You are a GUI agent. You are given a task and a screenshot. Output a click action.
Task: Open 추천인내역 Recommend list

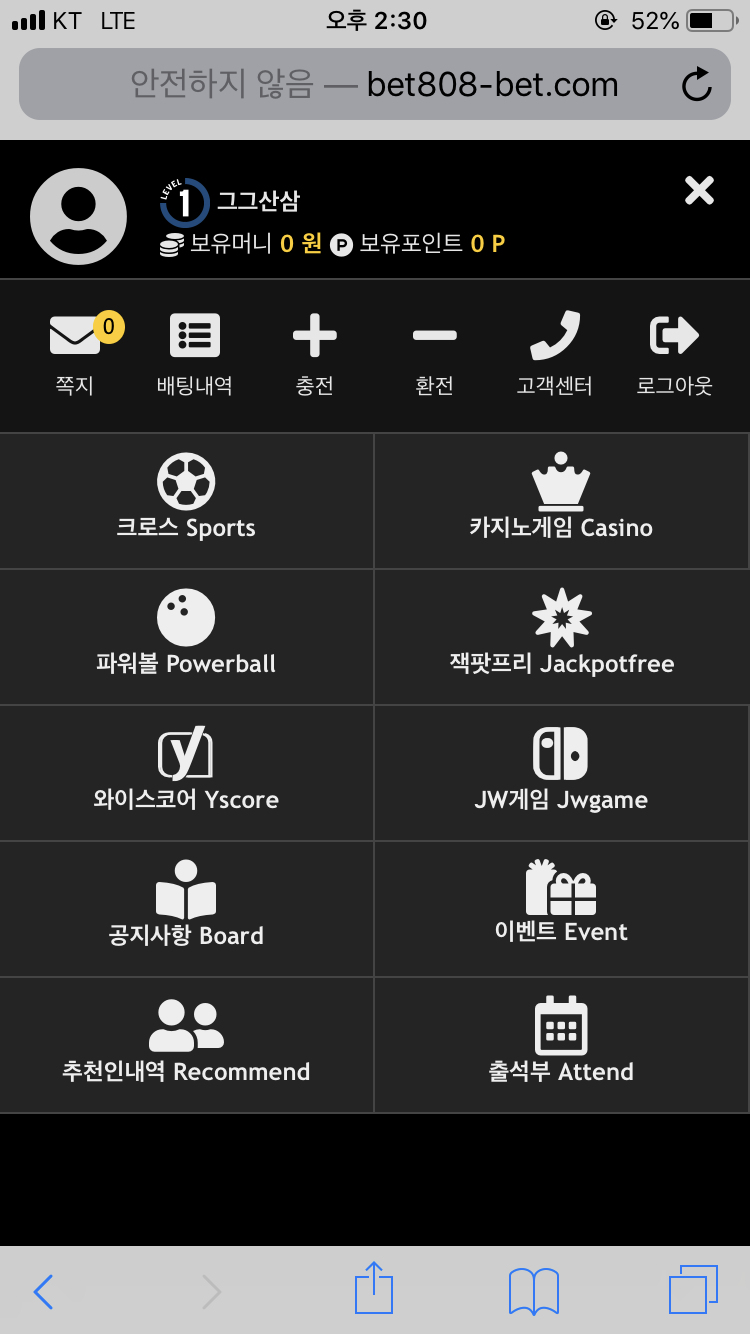pos(187,1045)
